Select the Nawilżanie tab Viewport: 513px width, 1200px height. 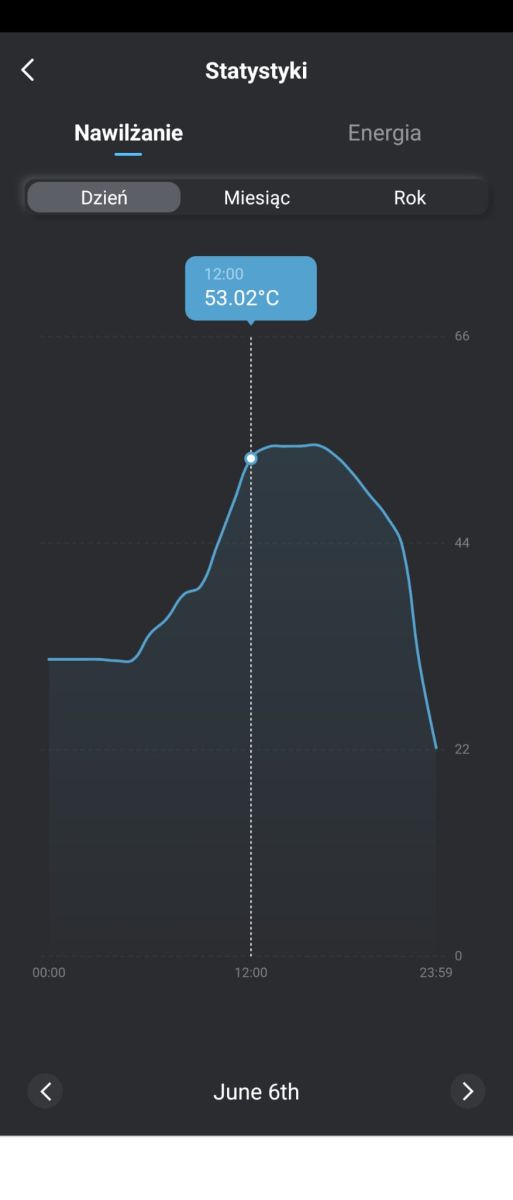coord(129,133)
